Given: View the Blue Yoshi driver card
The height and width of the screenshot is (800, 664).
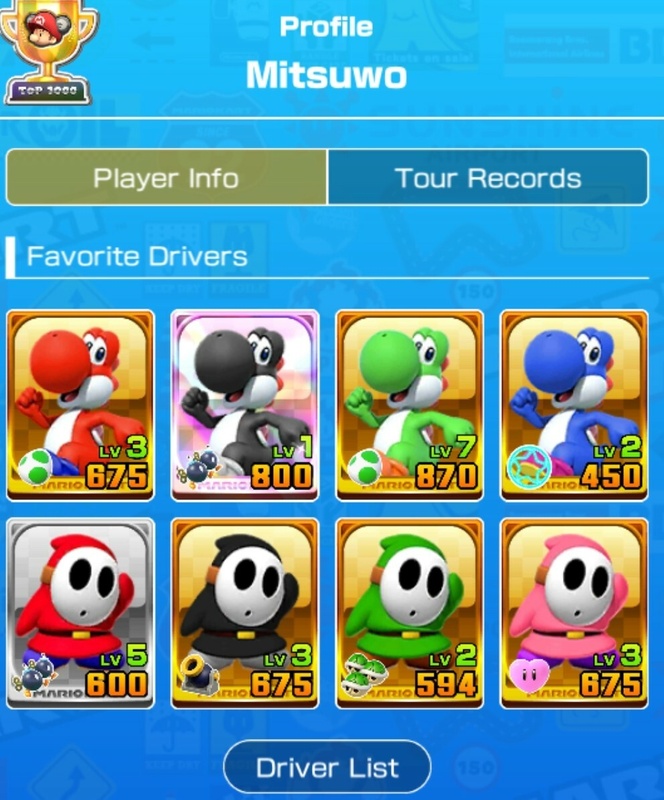Looking at the screenshot, I should 574,404.
